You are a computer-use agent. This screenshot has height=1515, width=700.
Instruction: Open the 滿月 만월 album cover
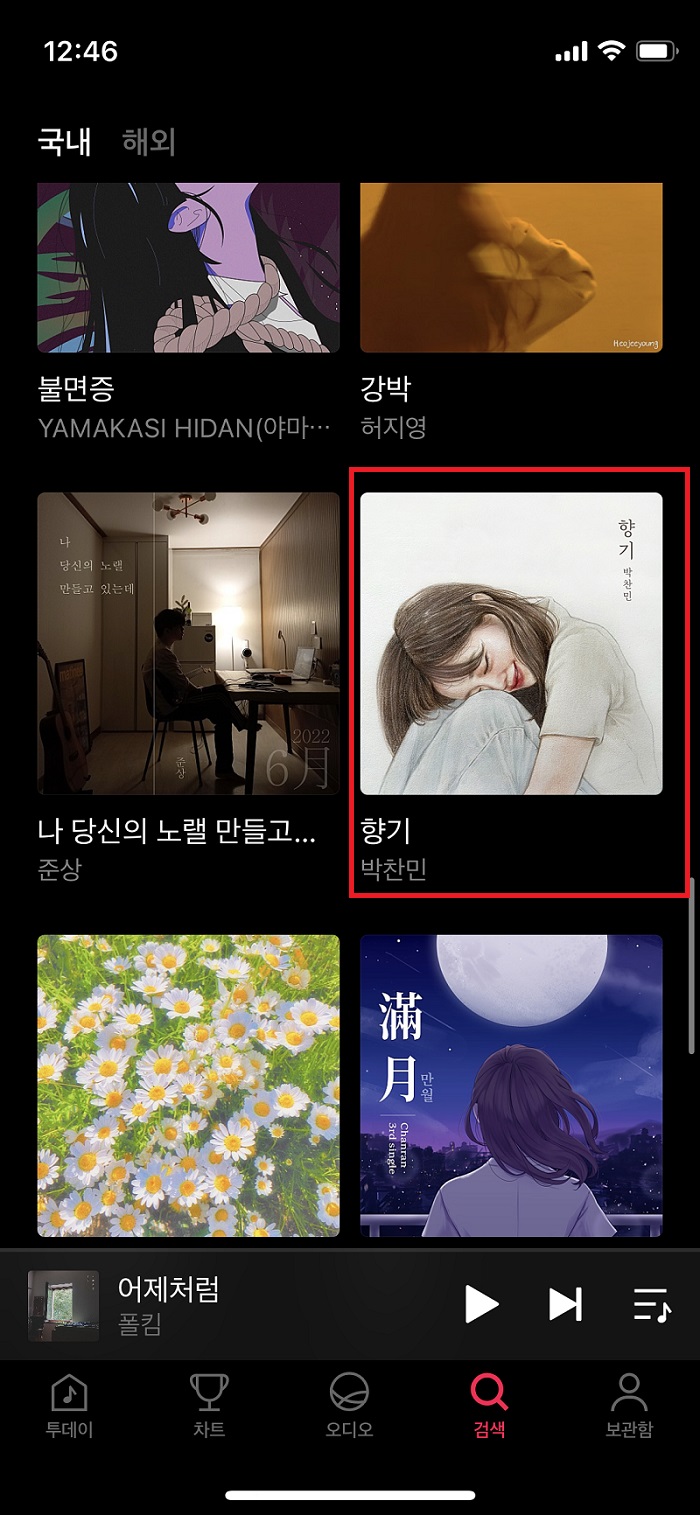511,1085
